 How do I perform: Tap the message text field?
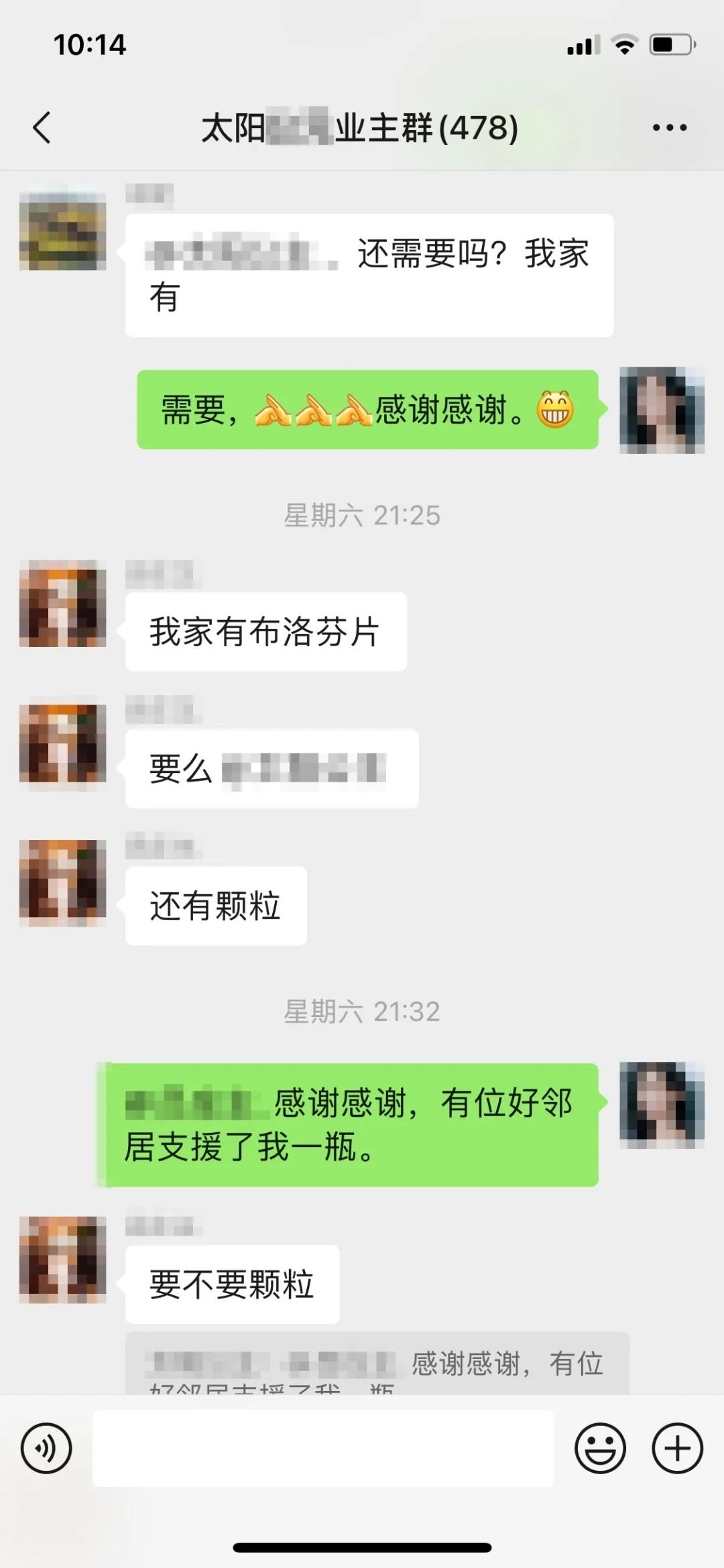pyautogui.click(x=323, y=1448)
